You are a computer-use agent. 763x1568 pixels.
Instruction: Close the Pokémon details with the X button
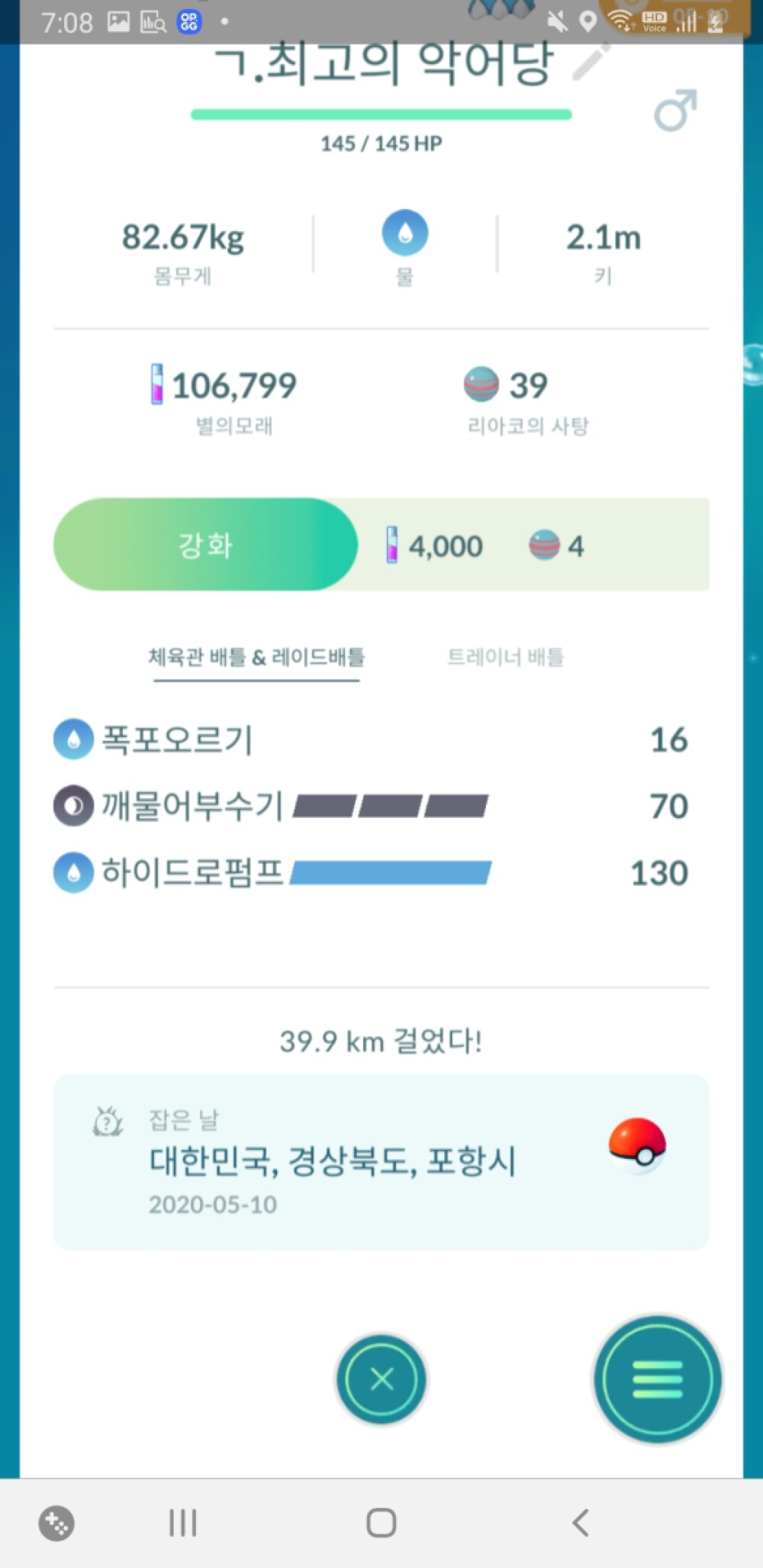pos(381,1379)
